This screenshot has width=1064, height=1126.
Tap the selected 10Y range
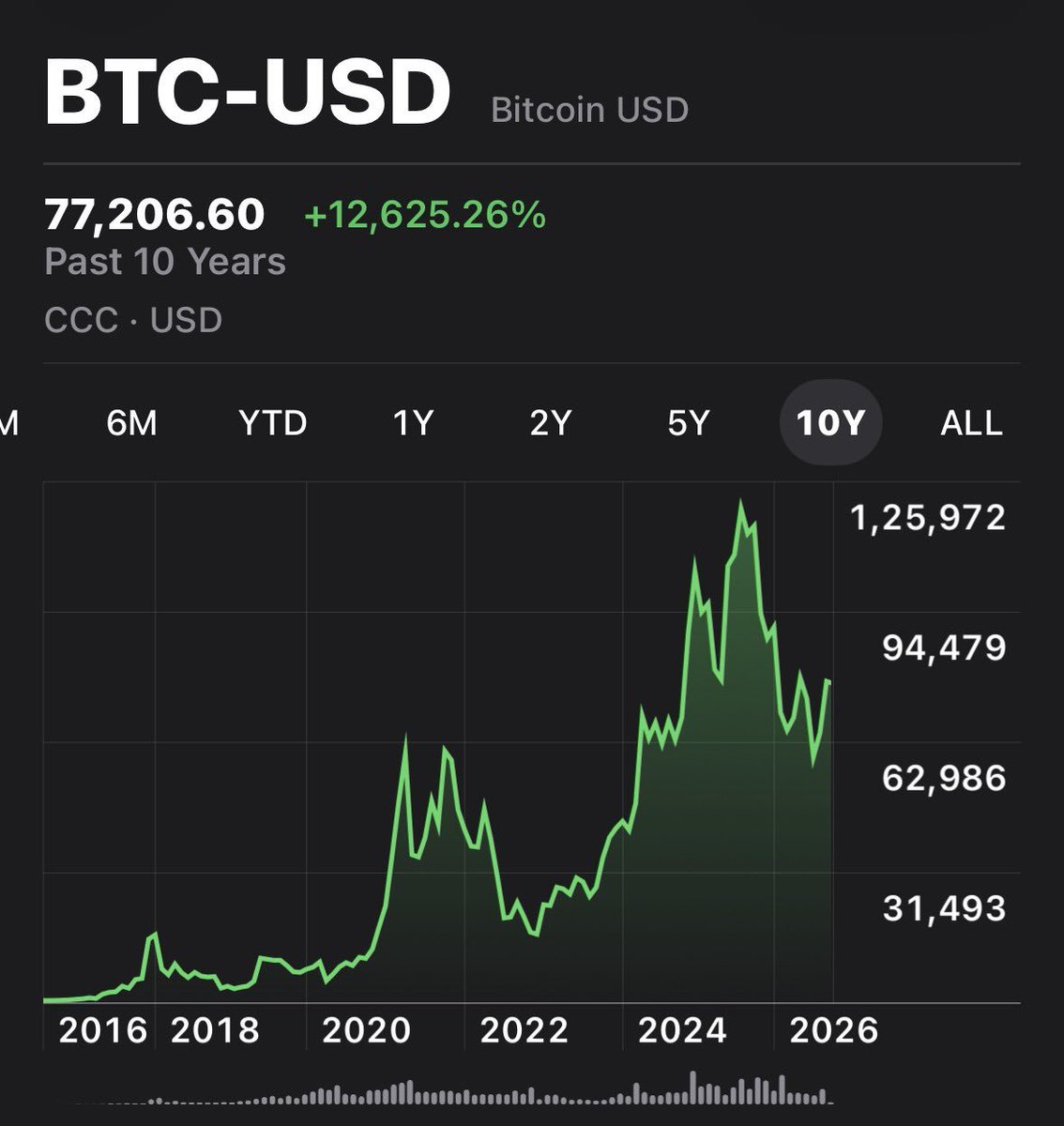(830, 423)
